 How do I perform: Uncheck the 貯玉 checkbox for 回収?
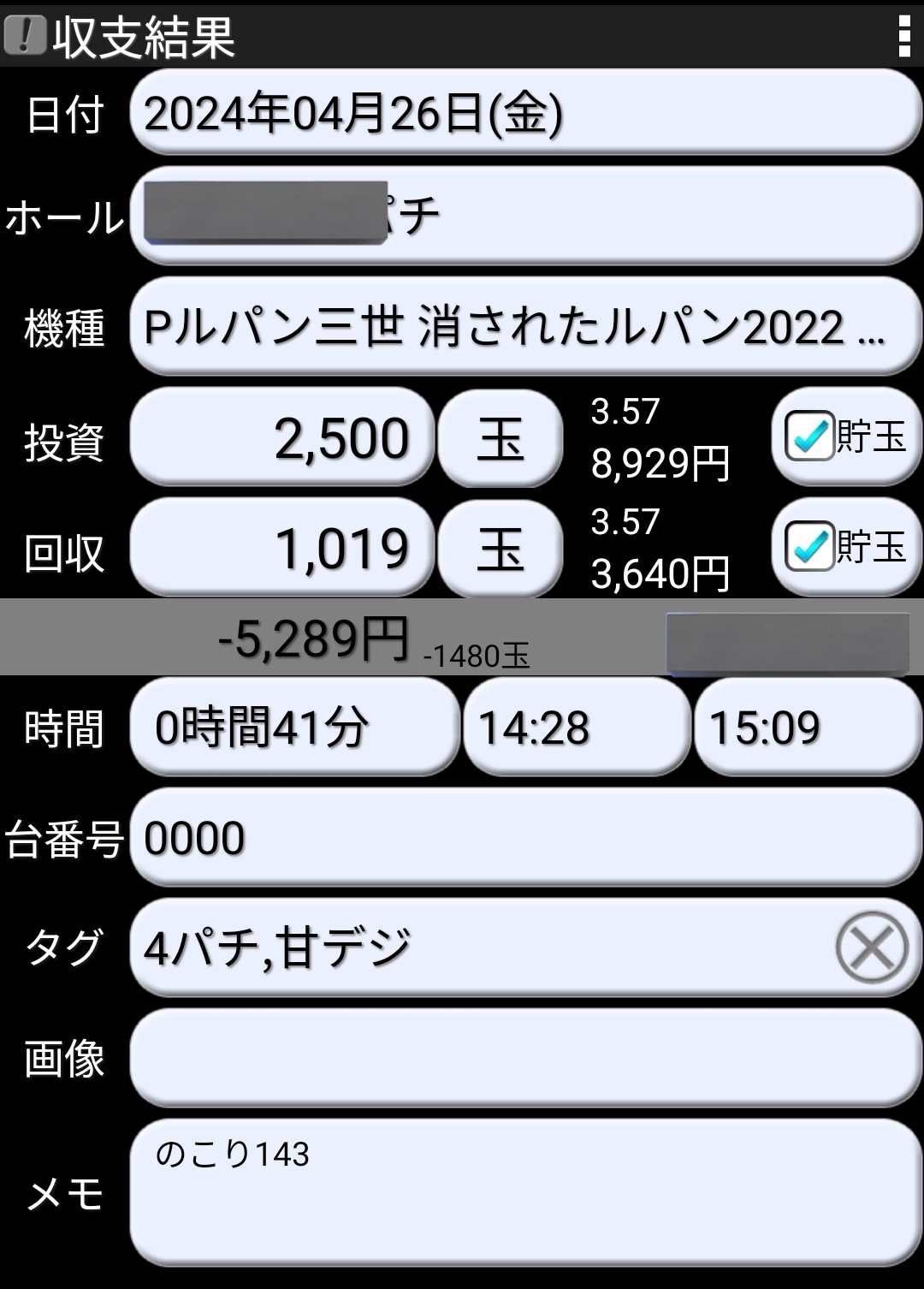809,546
